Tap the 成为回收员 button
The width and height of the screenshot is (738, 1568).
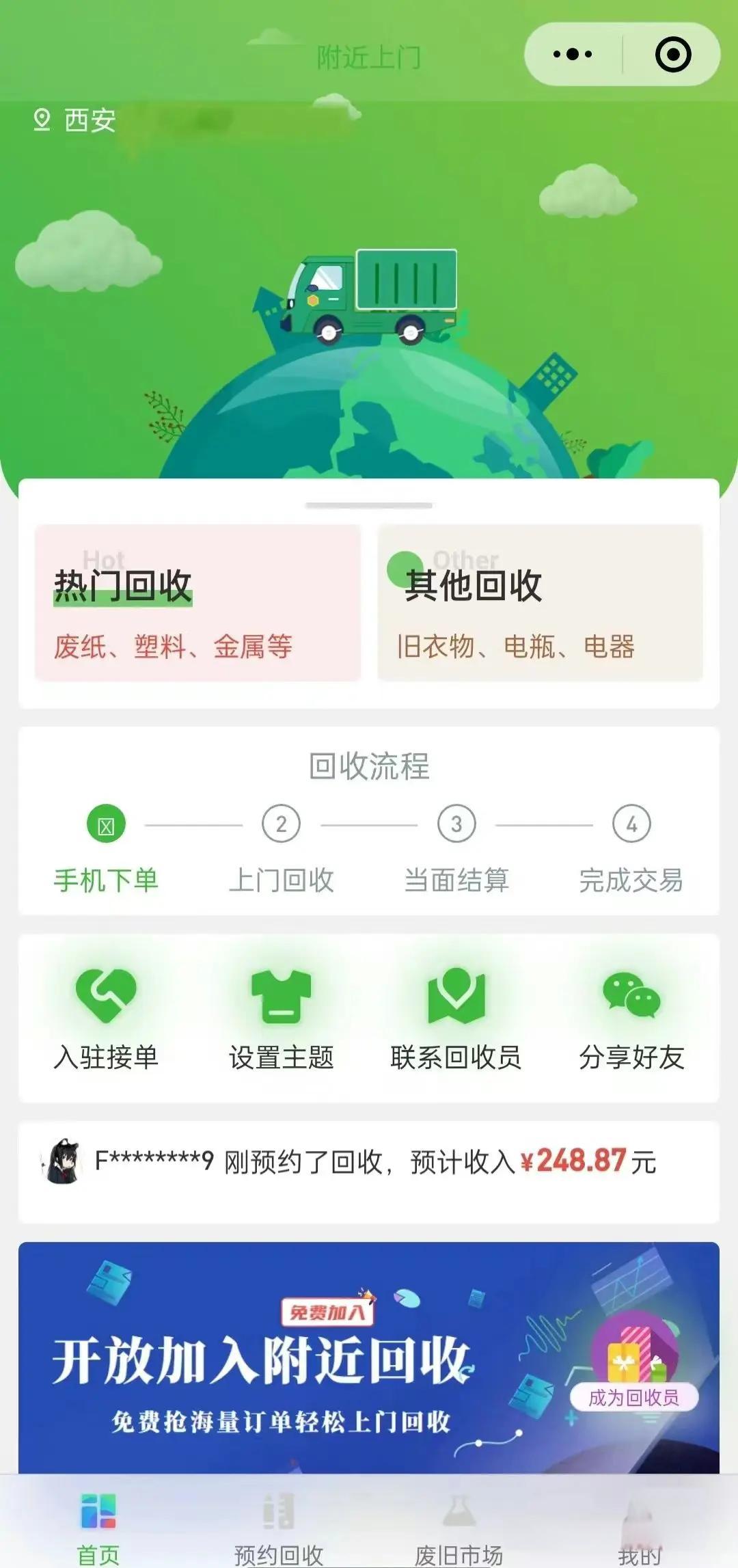[x=633, y=1397]
